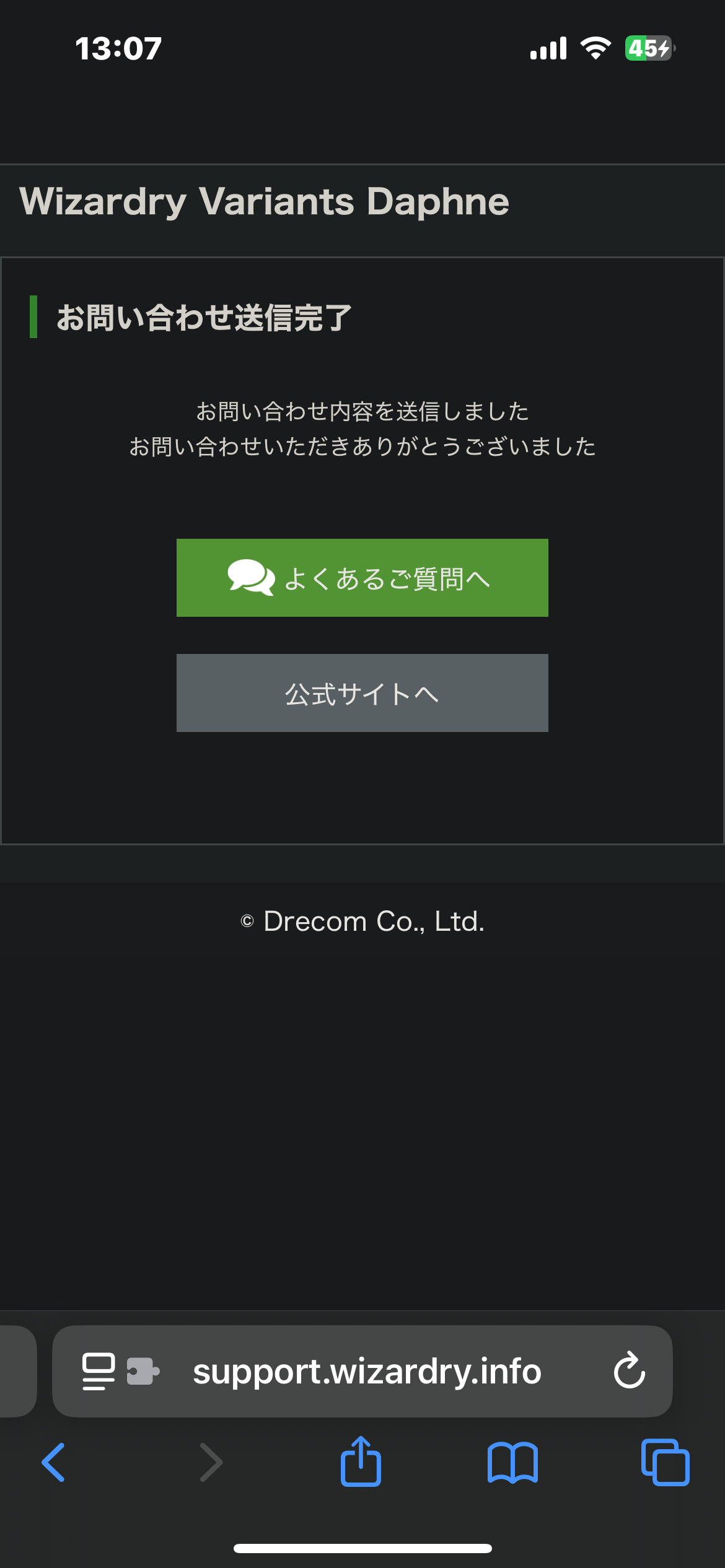Go back to the previous page

tap(54, 1463)
